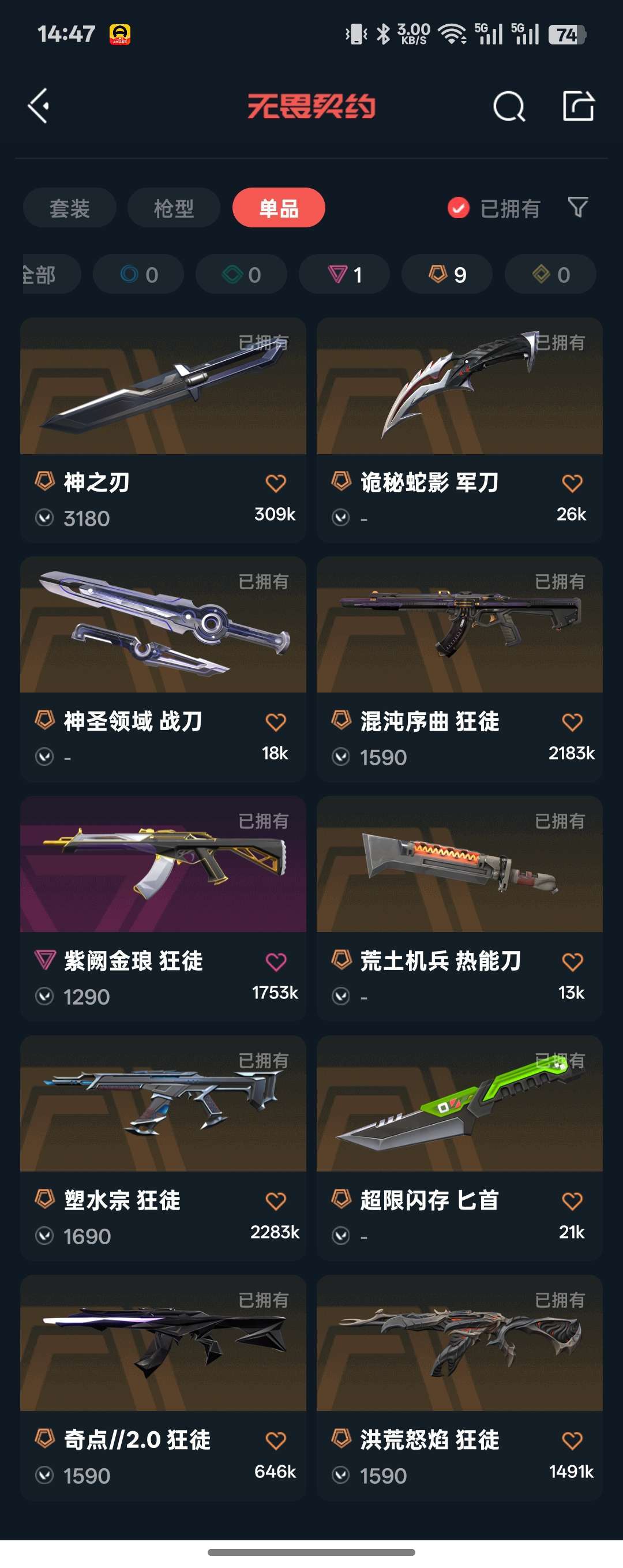
Task: Open the filter options icon
Action: coord(579,208)
